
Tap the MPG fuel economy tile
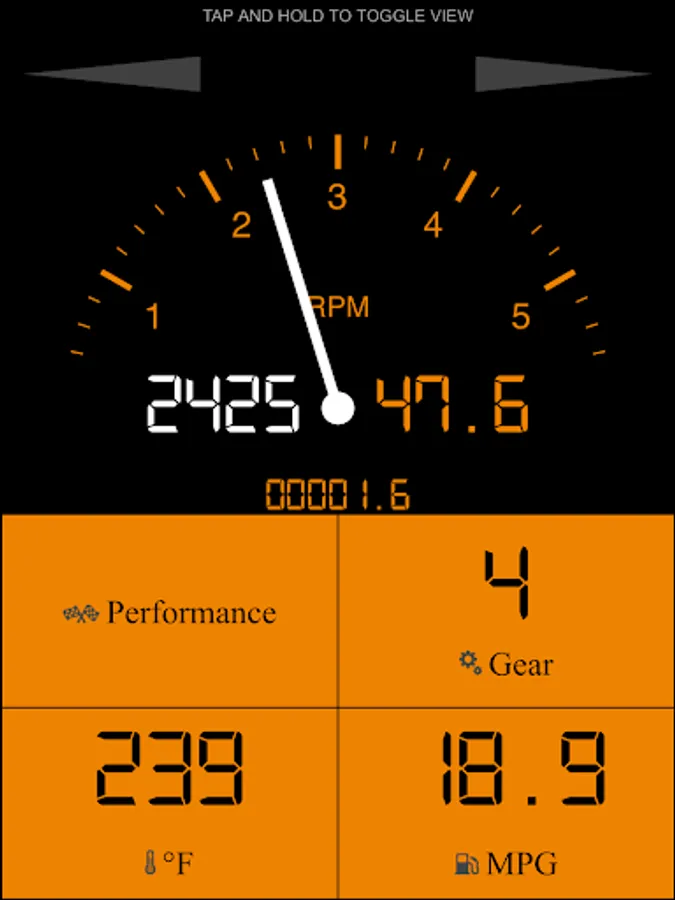(506, 803)
